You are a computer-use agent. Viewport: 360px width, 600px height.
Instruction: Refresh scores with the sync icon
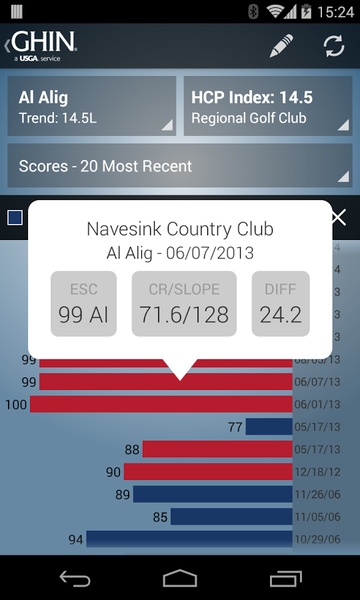point(334,46)
